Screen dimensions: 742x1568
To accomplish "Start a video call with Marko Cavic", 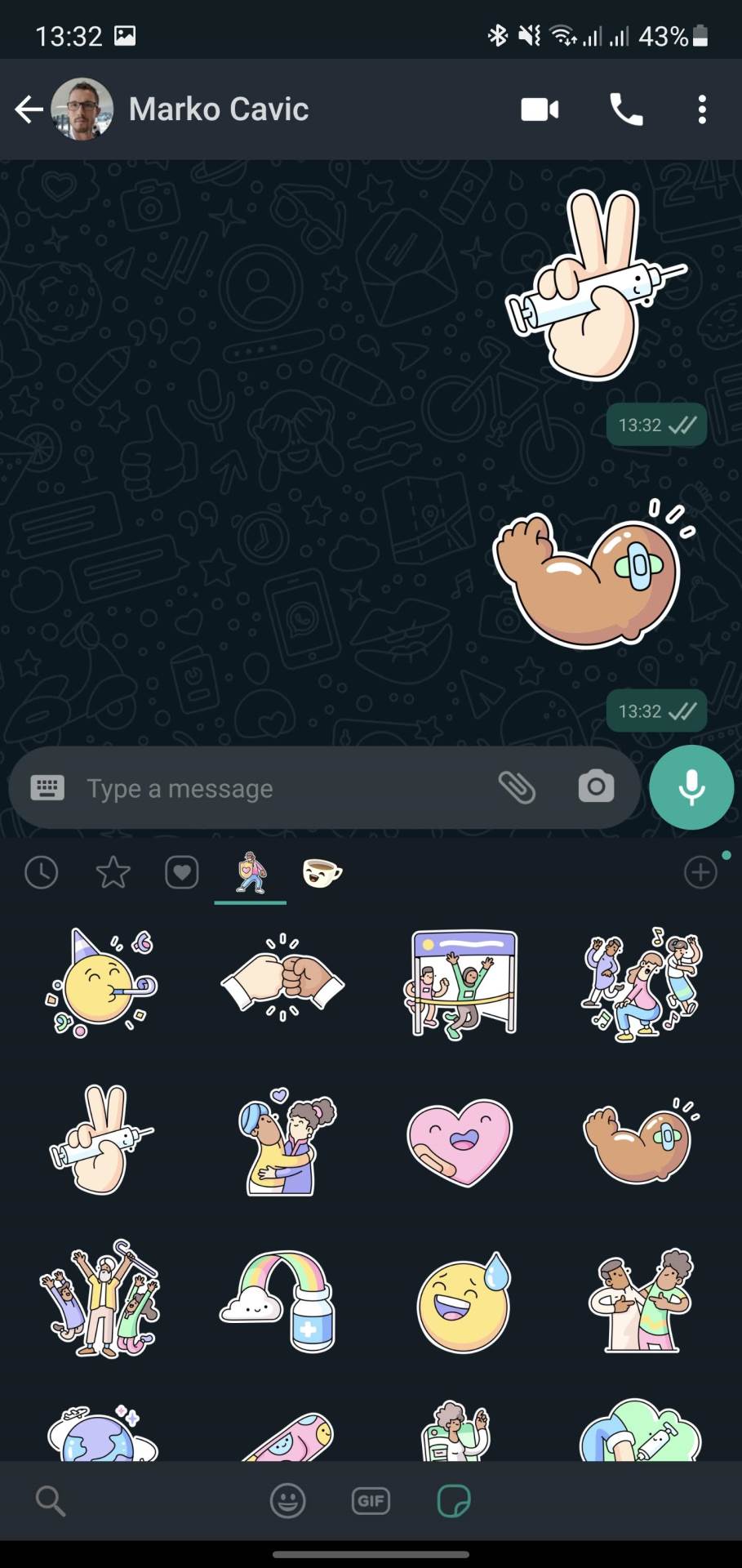I will coord(540,109).
